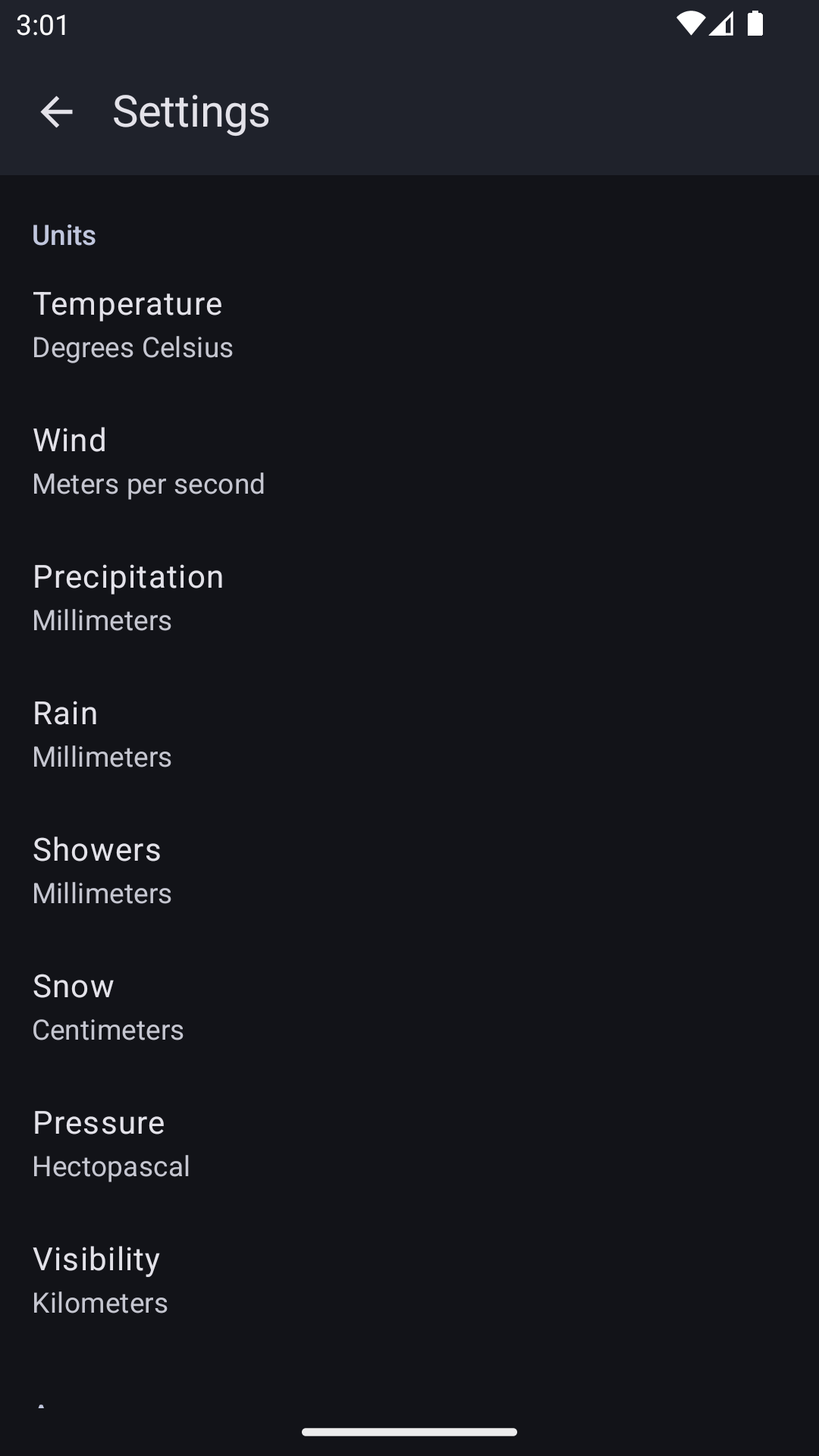This screenshot has height=1456, width=819.
Task: Change the Snow measurement unit
Action: 409,1007
